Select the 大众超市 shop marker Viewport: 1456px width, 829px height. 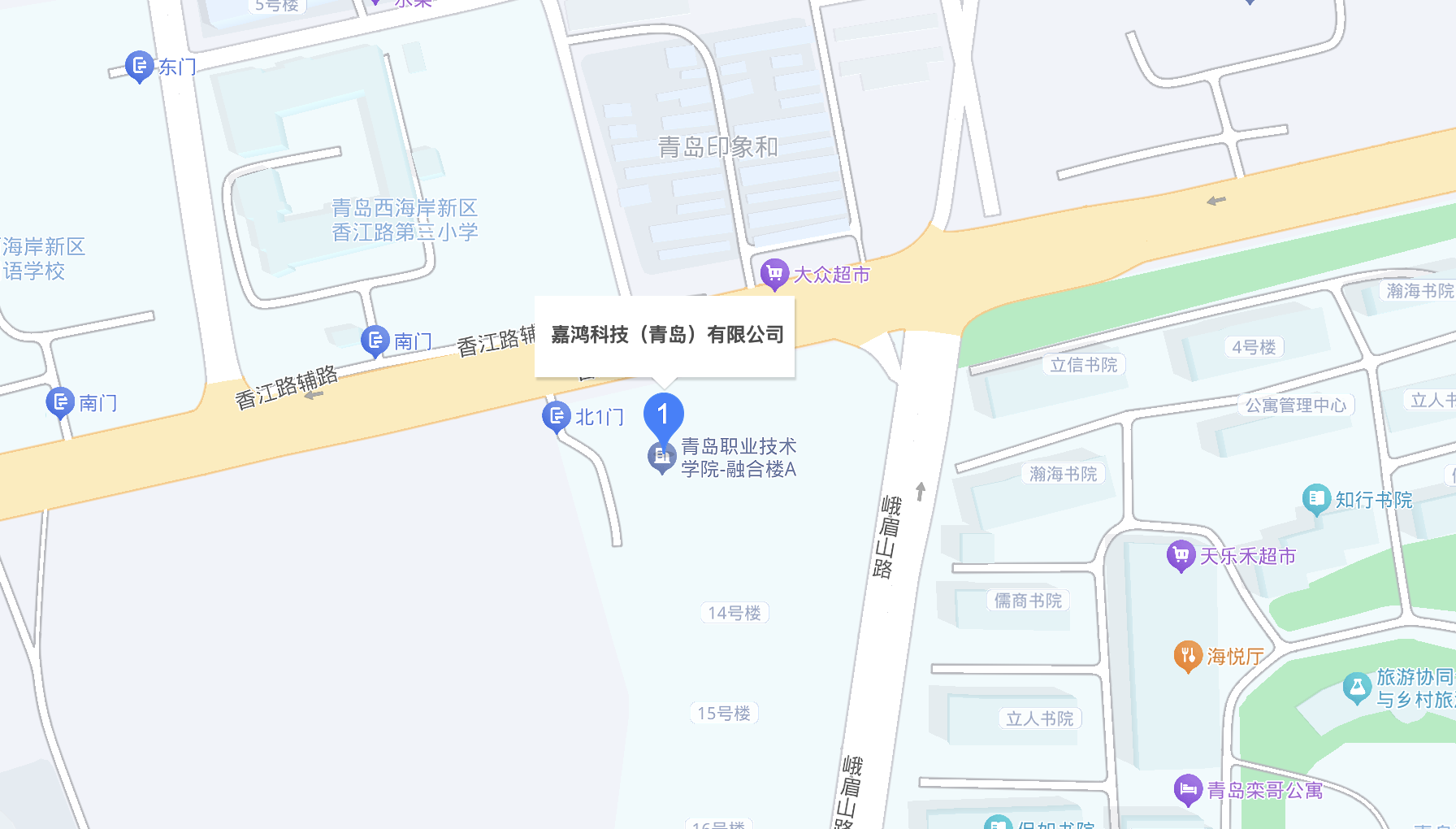(774, 273)
